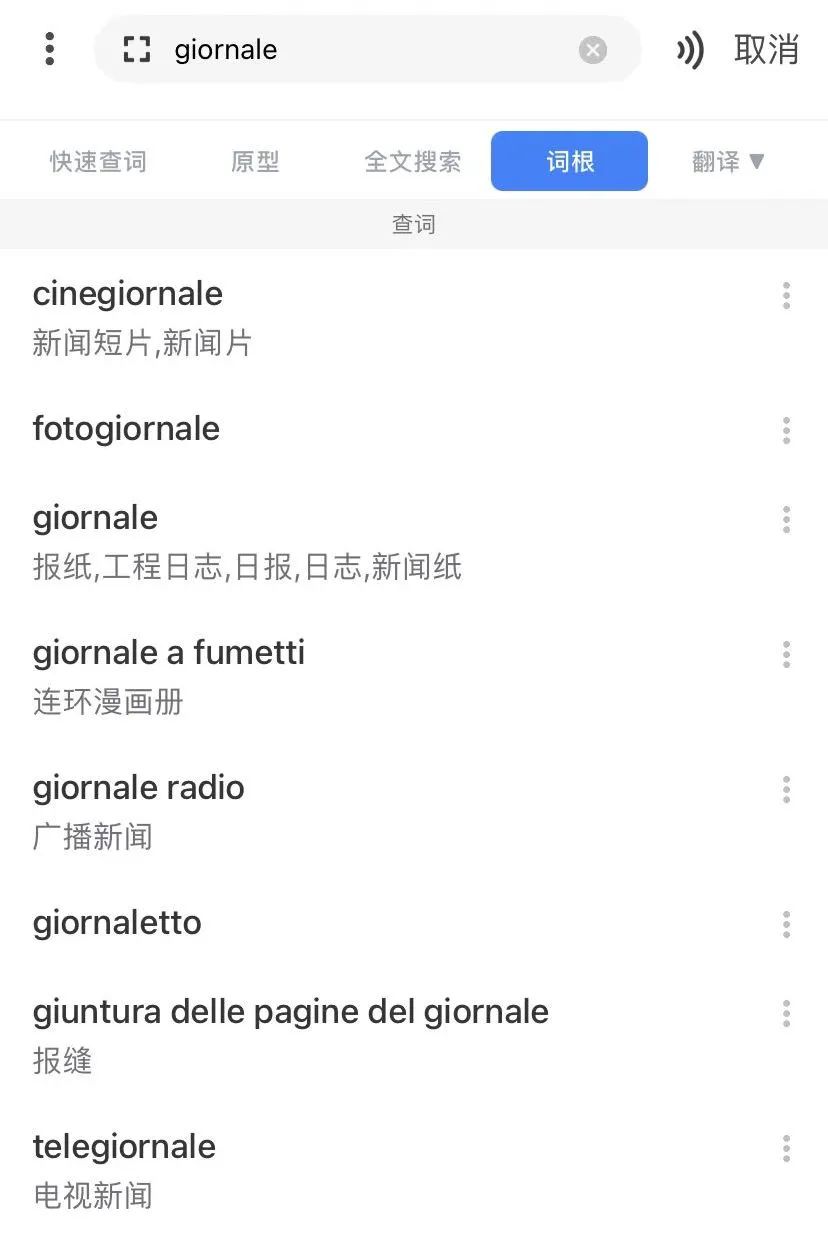Tap in the search field showing giornale
Screen dimensions: 828x1238
370,49
